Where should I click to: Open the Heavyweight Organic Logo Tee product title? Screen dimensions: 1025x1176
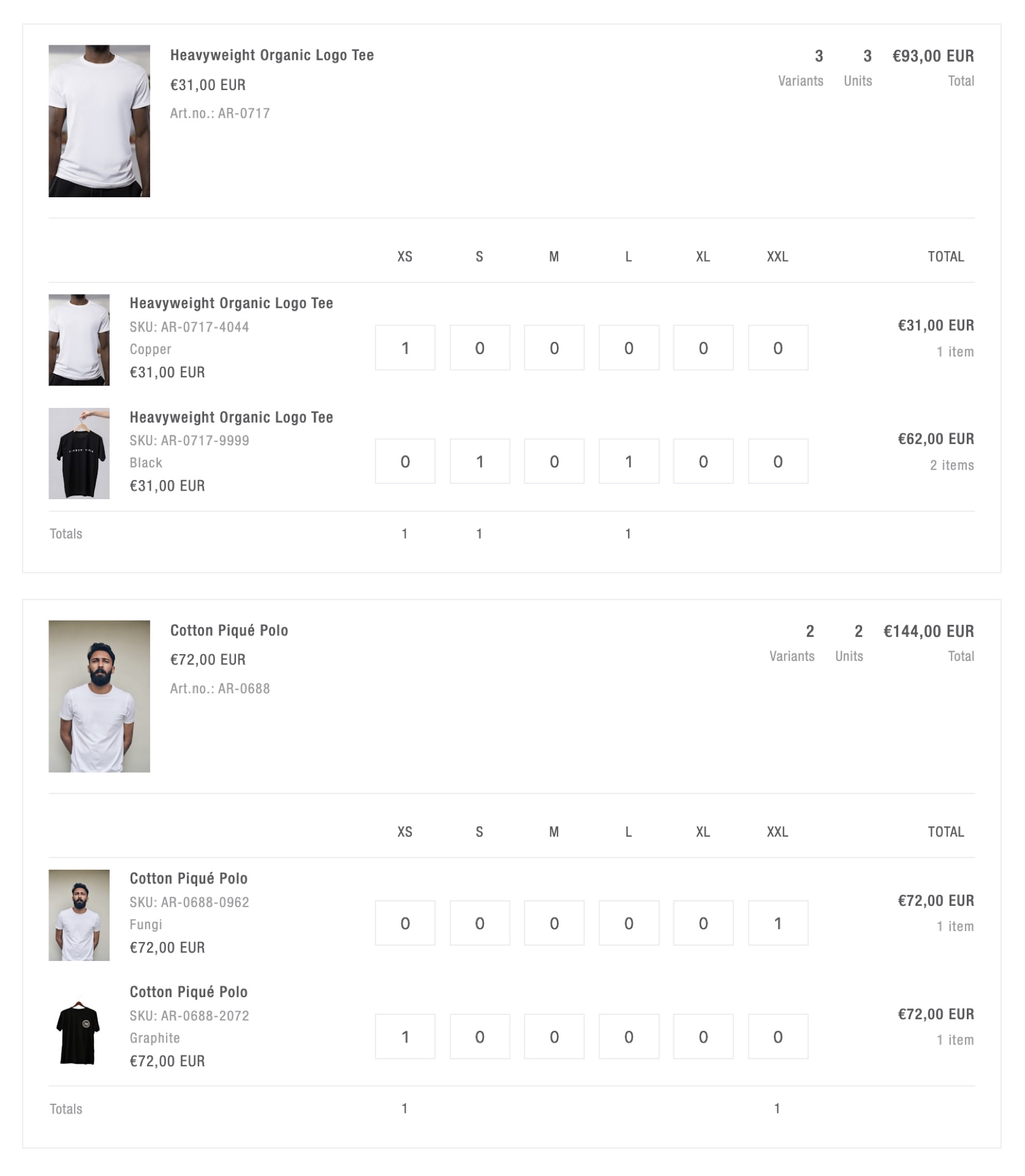tap(271, 55)
